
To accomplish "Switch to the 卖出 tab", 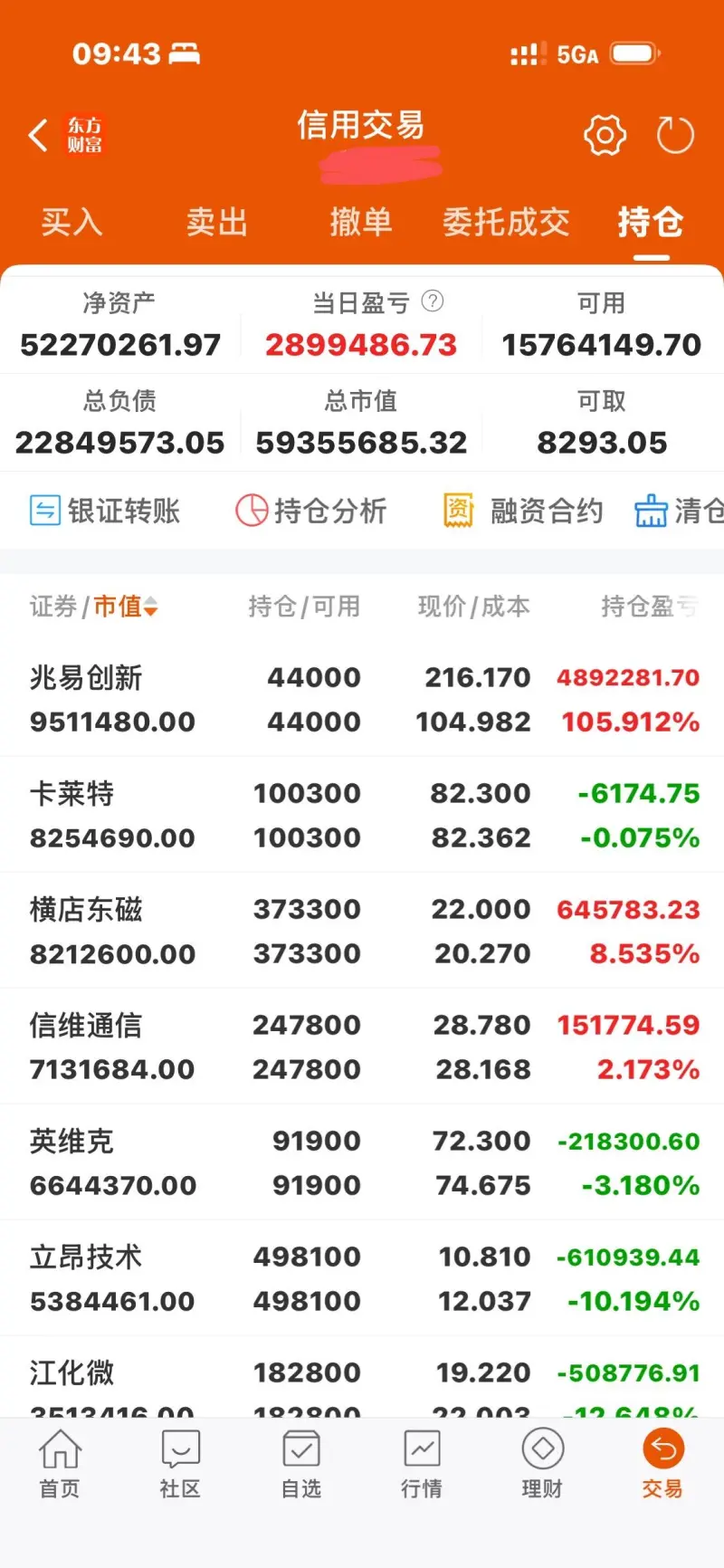I will [x=216, y=222].
